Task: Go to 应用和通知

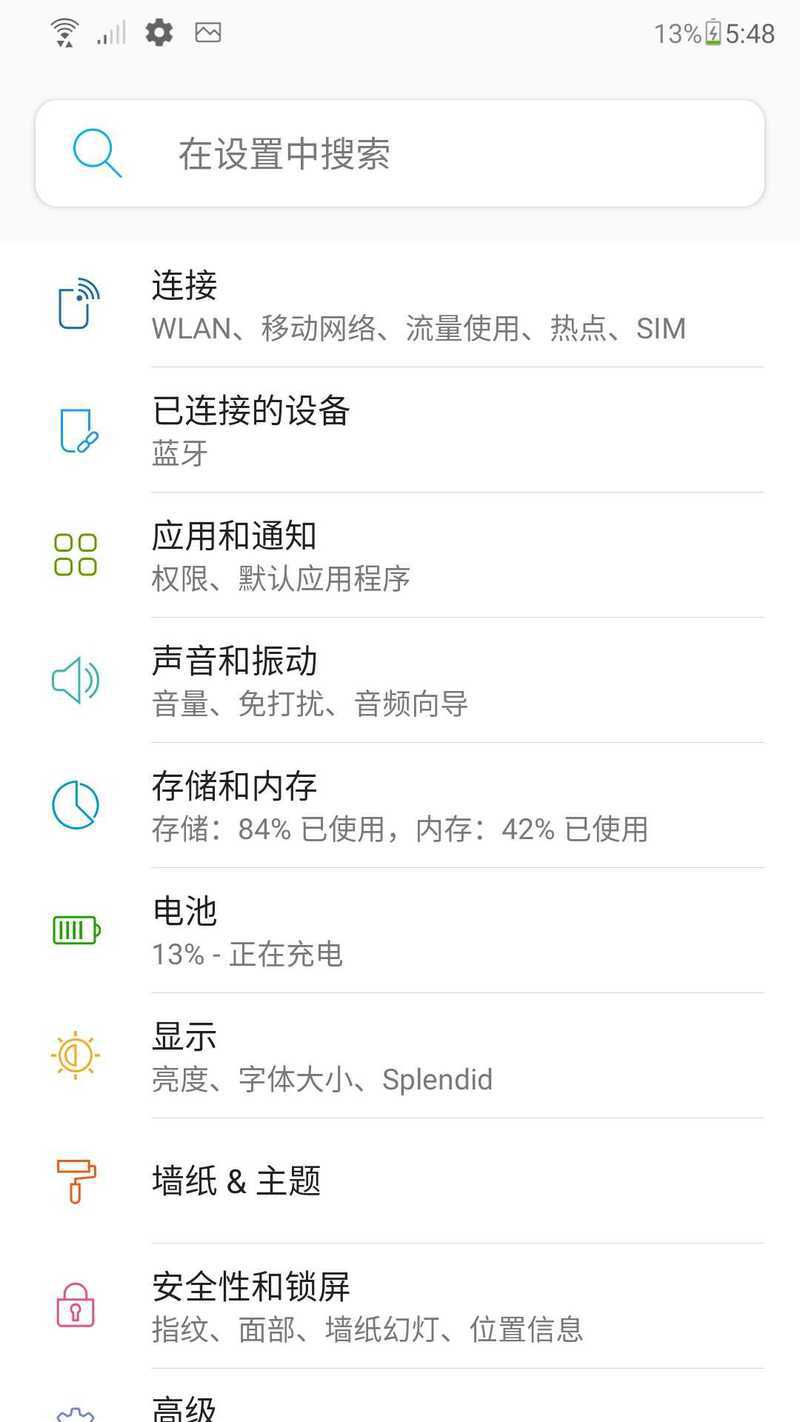Action: pos(400,555)
